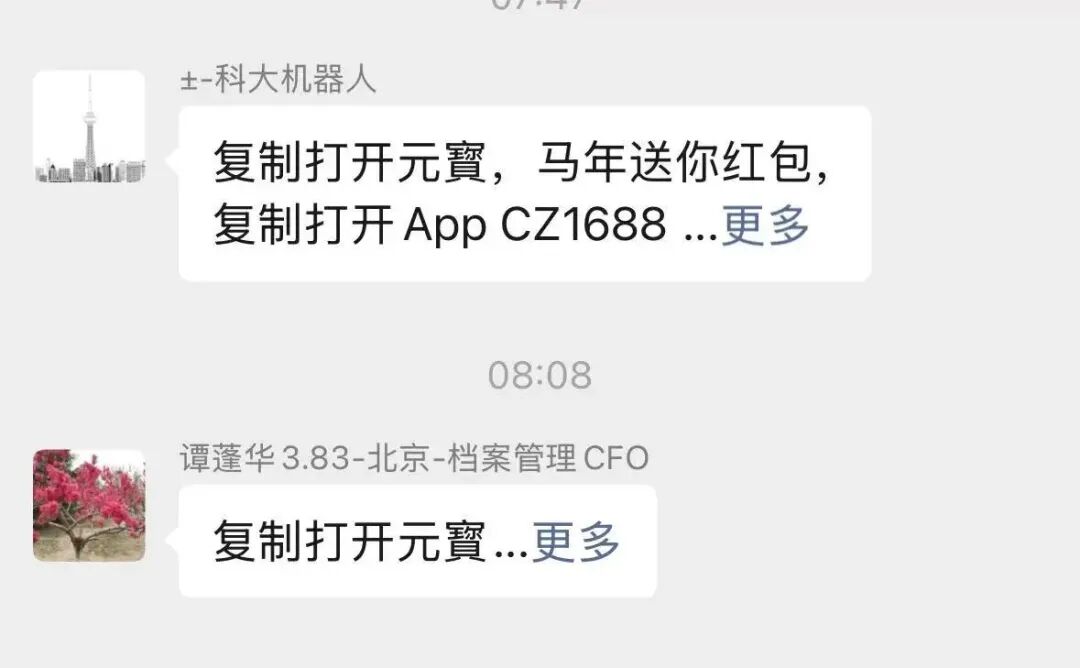
Task: Open 谭蓬华's flower tree avatar
Action: click(89, 505)
